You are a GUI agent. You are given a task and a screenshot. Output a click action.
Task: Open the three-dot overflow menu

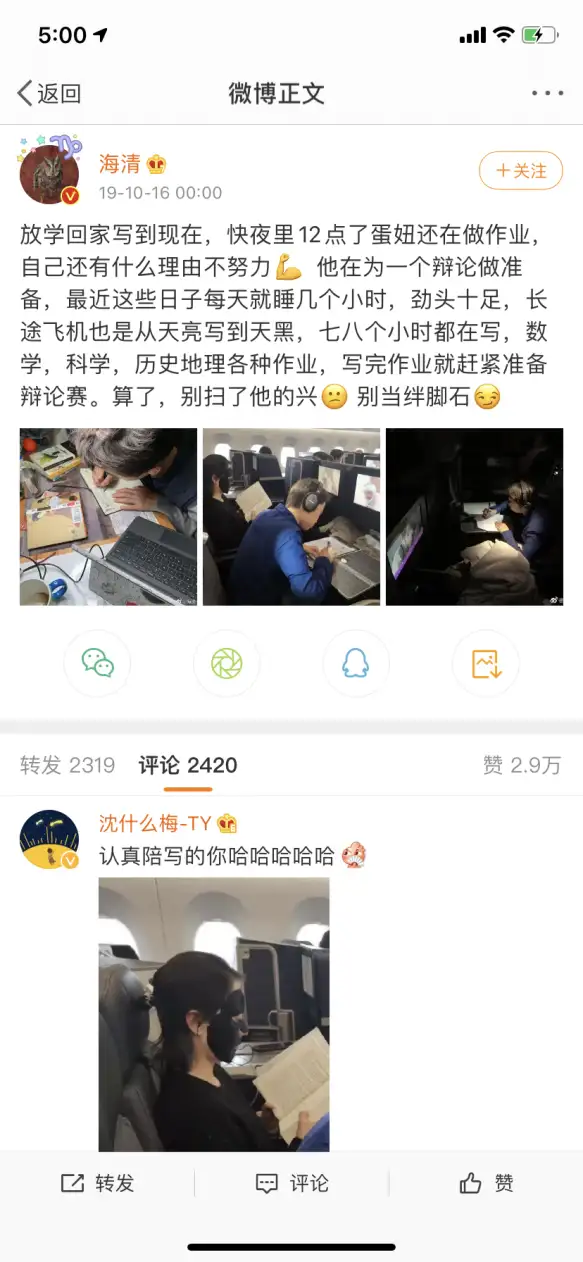[547, 94]
